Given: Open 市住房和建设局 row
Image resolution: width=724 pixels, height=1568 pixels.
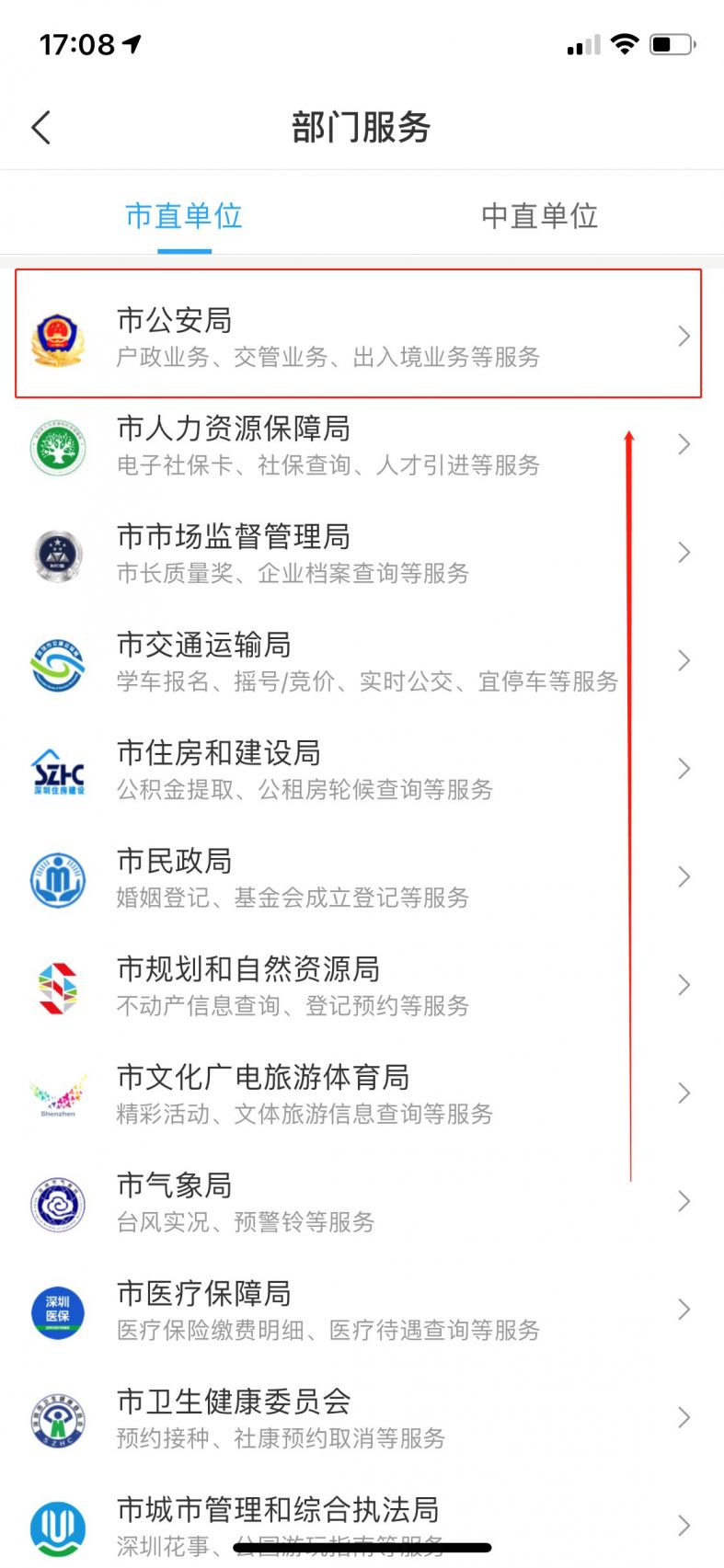Looking at the screenshot, I should click(x=362, y=769).
